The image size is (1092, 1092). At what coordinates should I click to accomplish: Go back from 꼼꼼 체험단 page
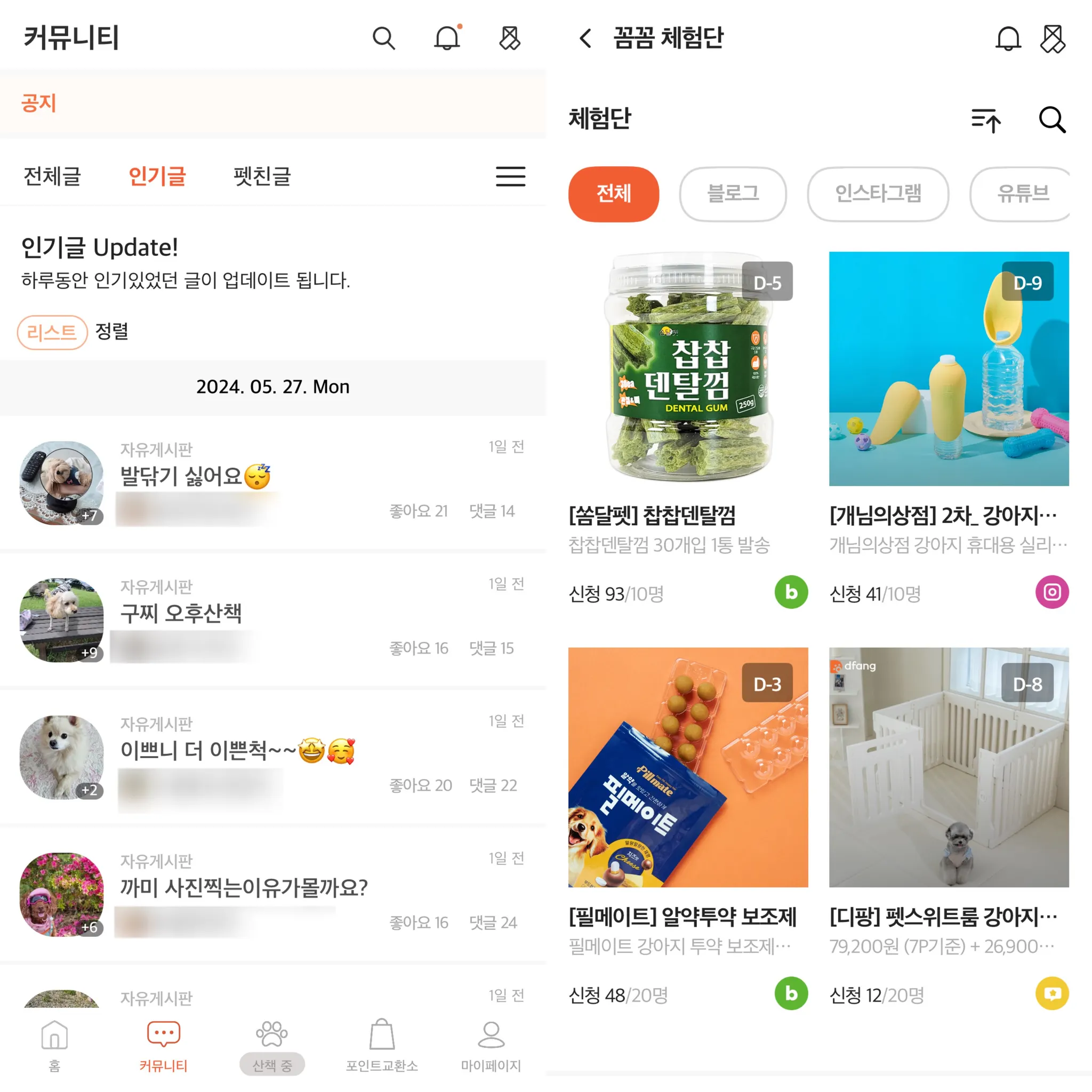(585, 38)
